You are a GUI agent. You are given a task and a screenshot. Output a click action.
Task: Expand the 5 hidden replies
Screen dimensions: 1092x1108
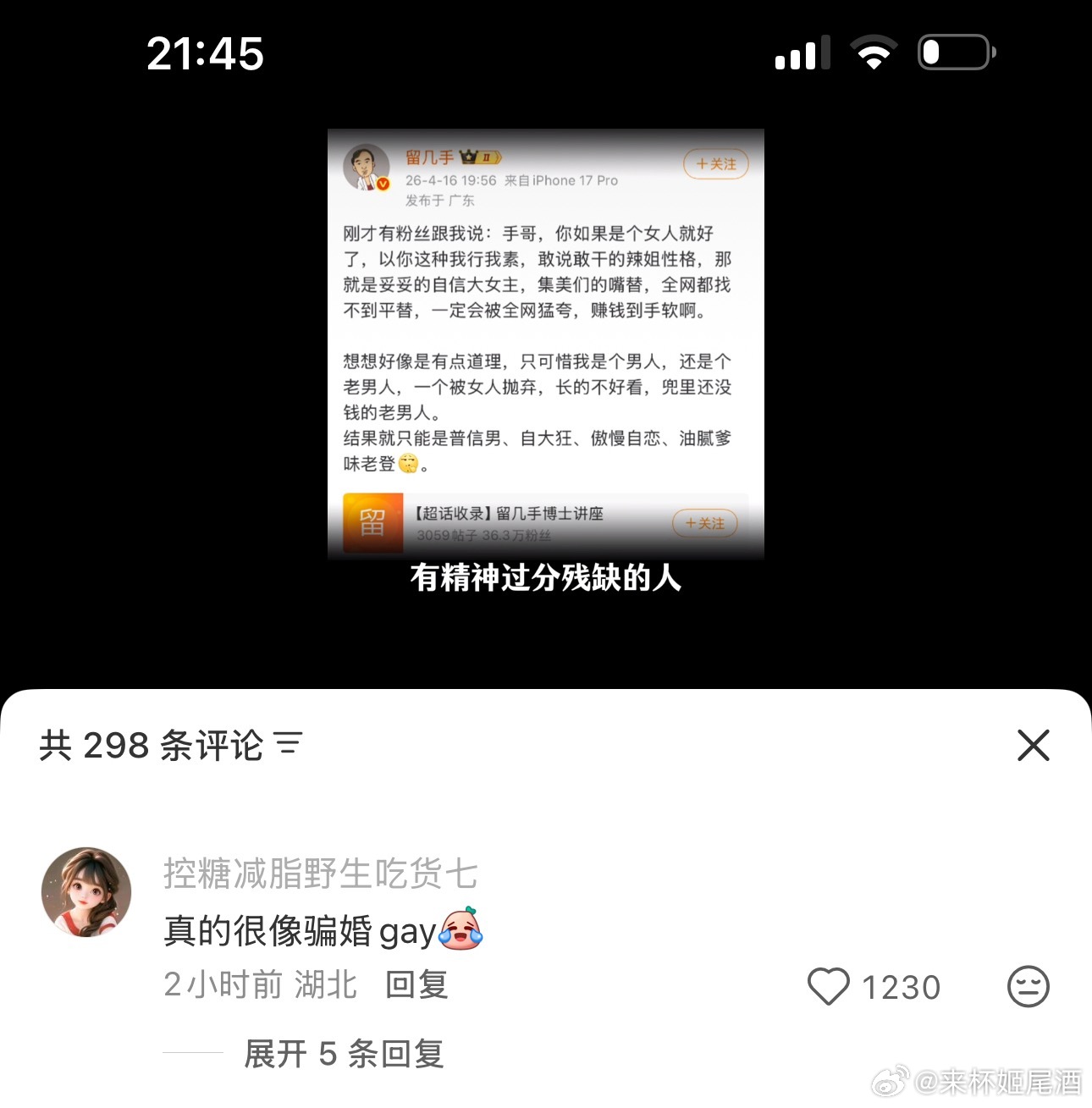(343, 1054)
